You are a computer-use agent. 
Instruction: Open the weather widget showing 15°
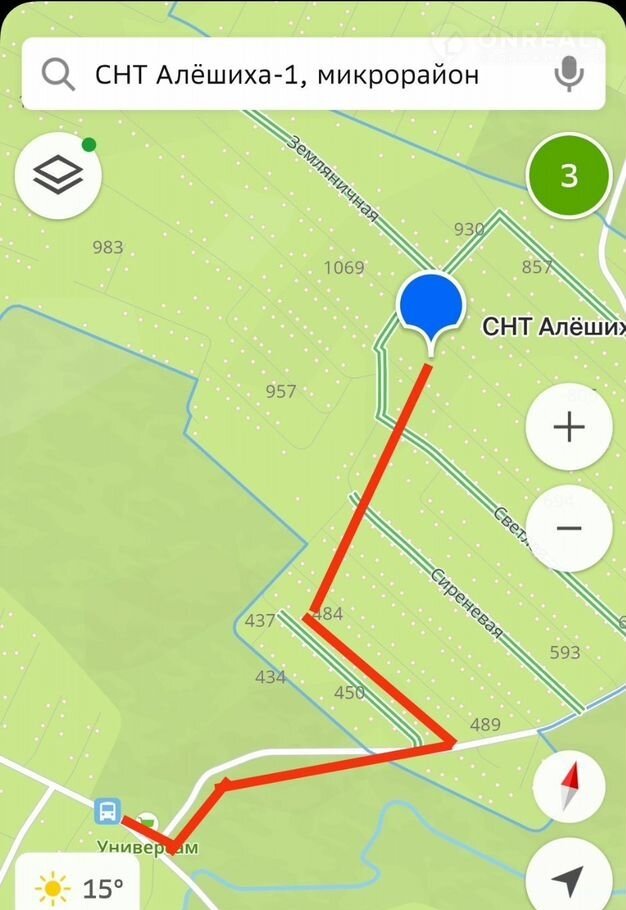click(80, 887)
